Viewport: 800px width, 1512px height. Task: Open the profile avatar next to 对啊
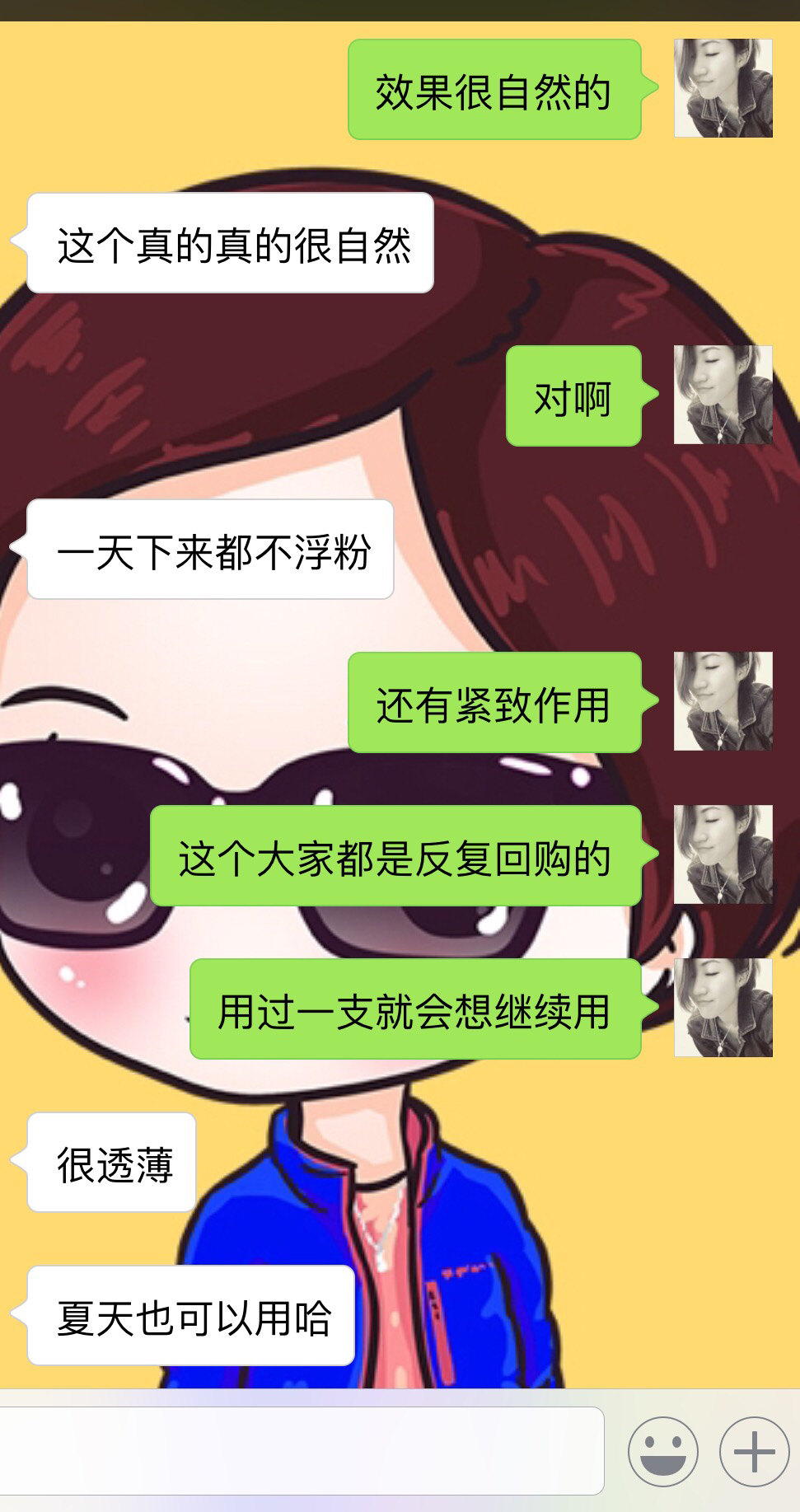click(723, 395)
